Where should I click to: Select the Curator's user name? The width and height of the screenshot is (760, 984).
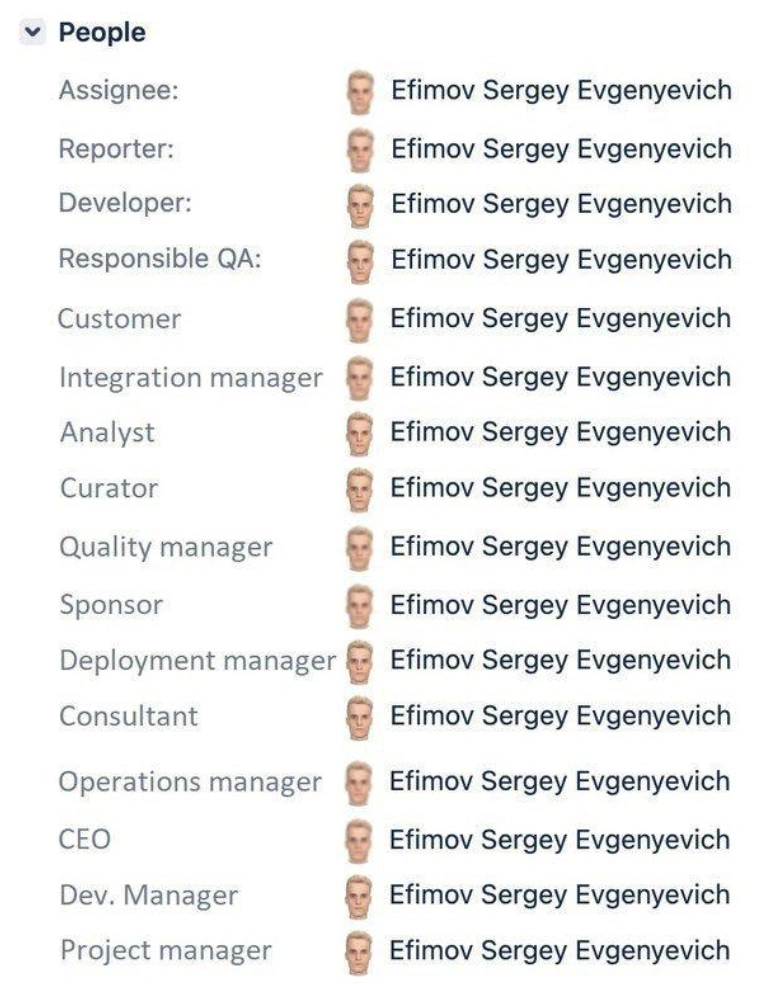tap(560, 488)
